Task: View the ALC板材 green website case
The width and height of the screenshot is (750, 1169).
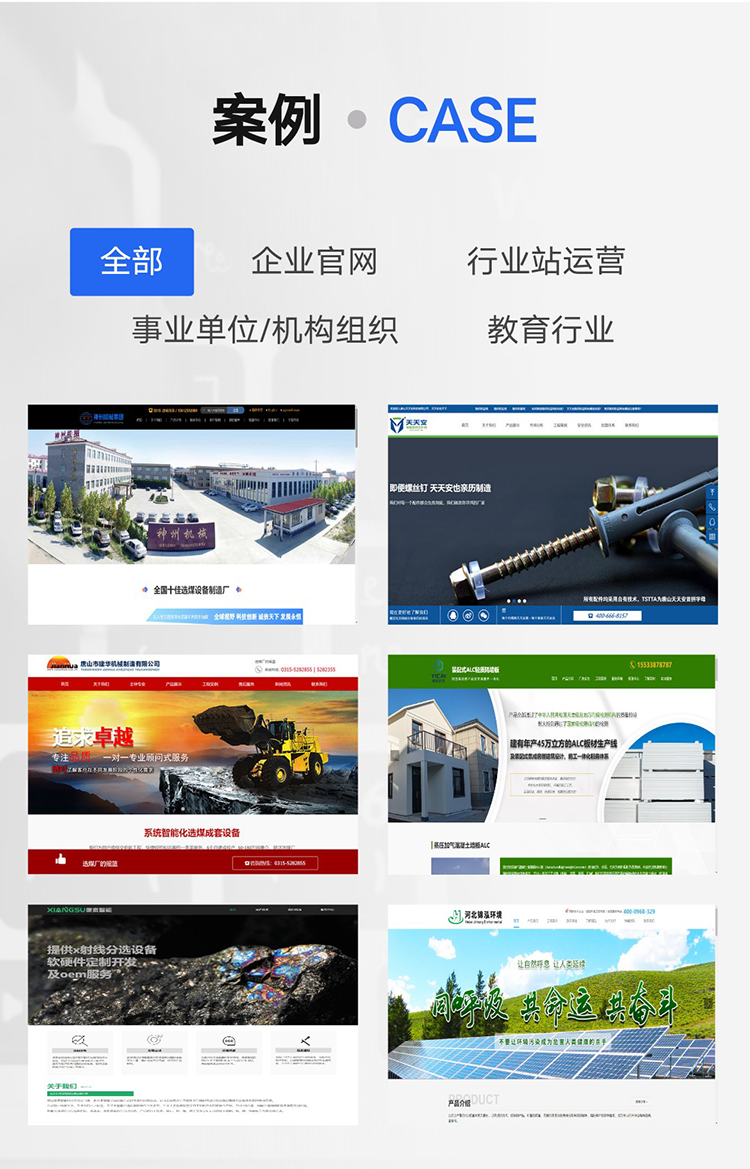Action: click(553, 764)
